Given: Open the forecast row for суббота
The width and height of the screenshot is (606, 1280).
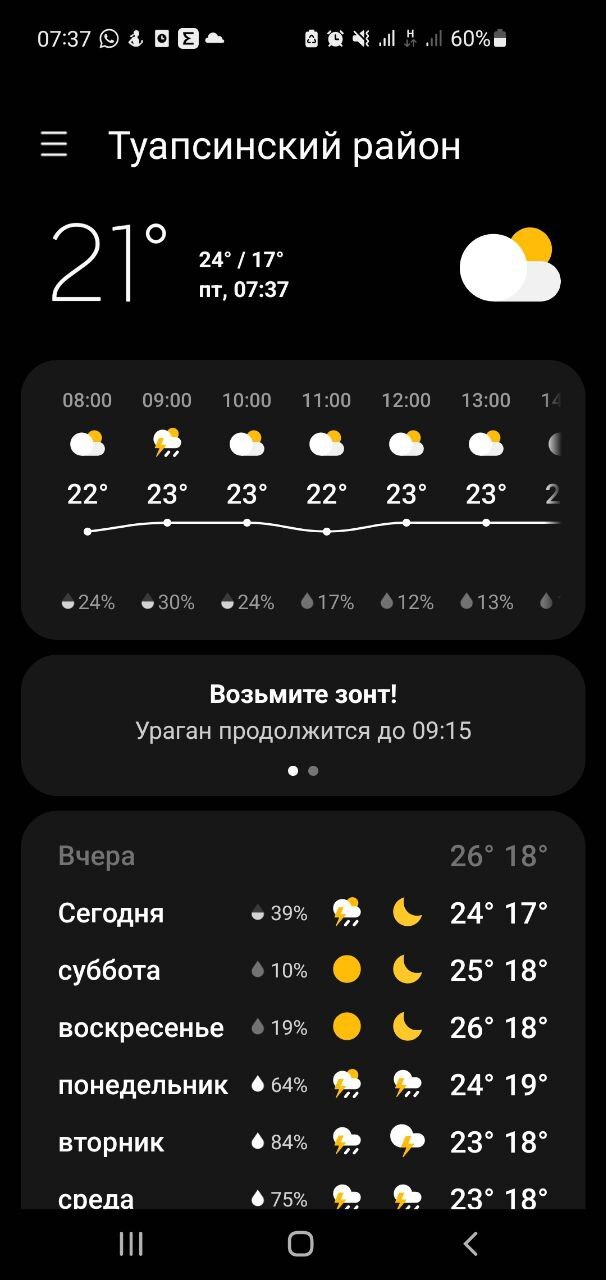Looking at the screenshot, I should (302, 970).
